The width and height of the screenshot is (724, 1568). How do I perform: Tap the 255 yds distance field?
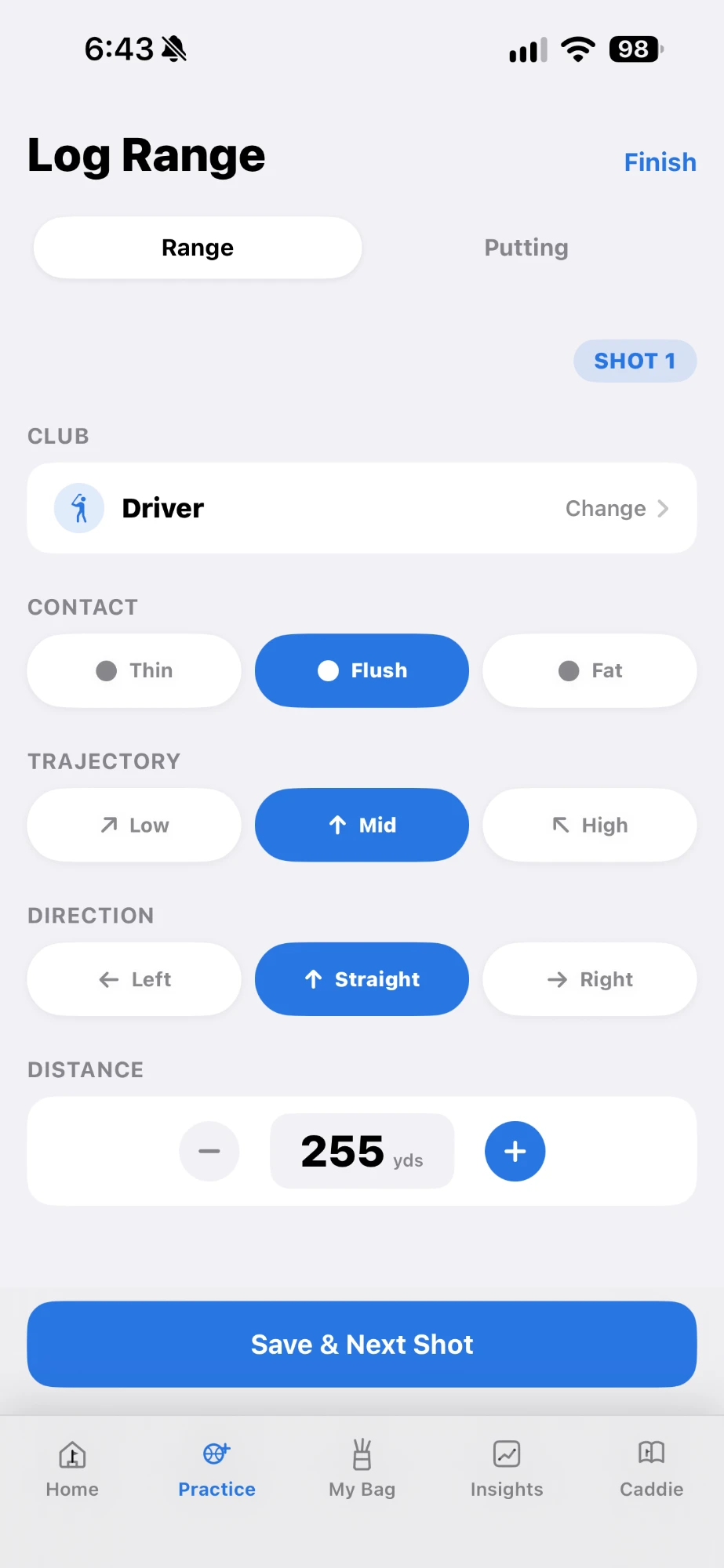362,1151
